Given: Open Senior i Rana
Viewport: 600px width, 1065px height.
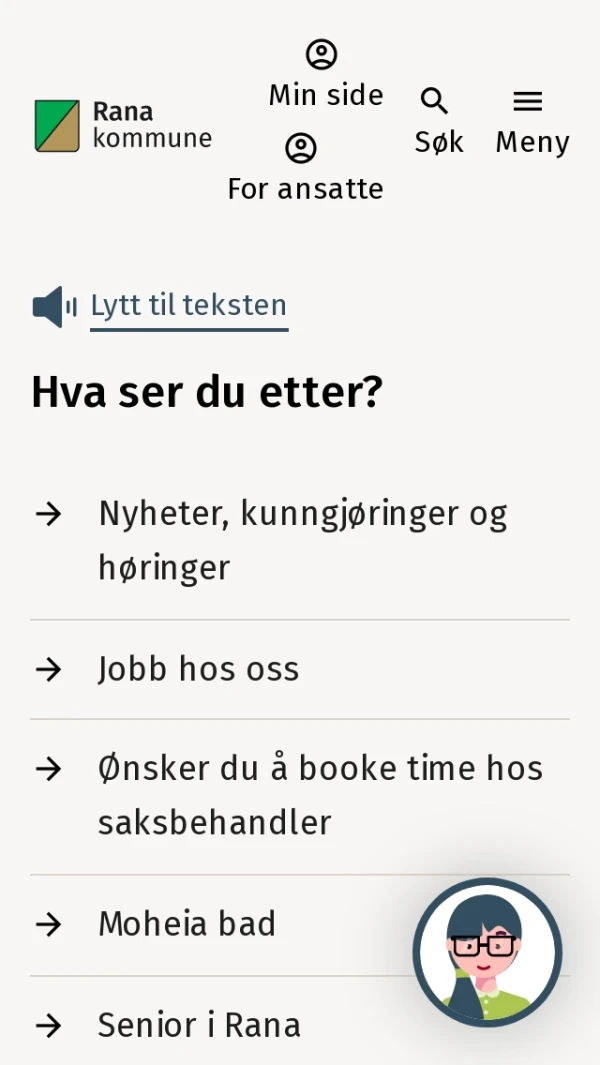Looking at the screenshot, I should coord(198,1025).
